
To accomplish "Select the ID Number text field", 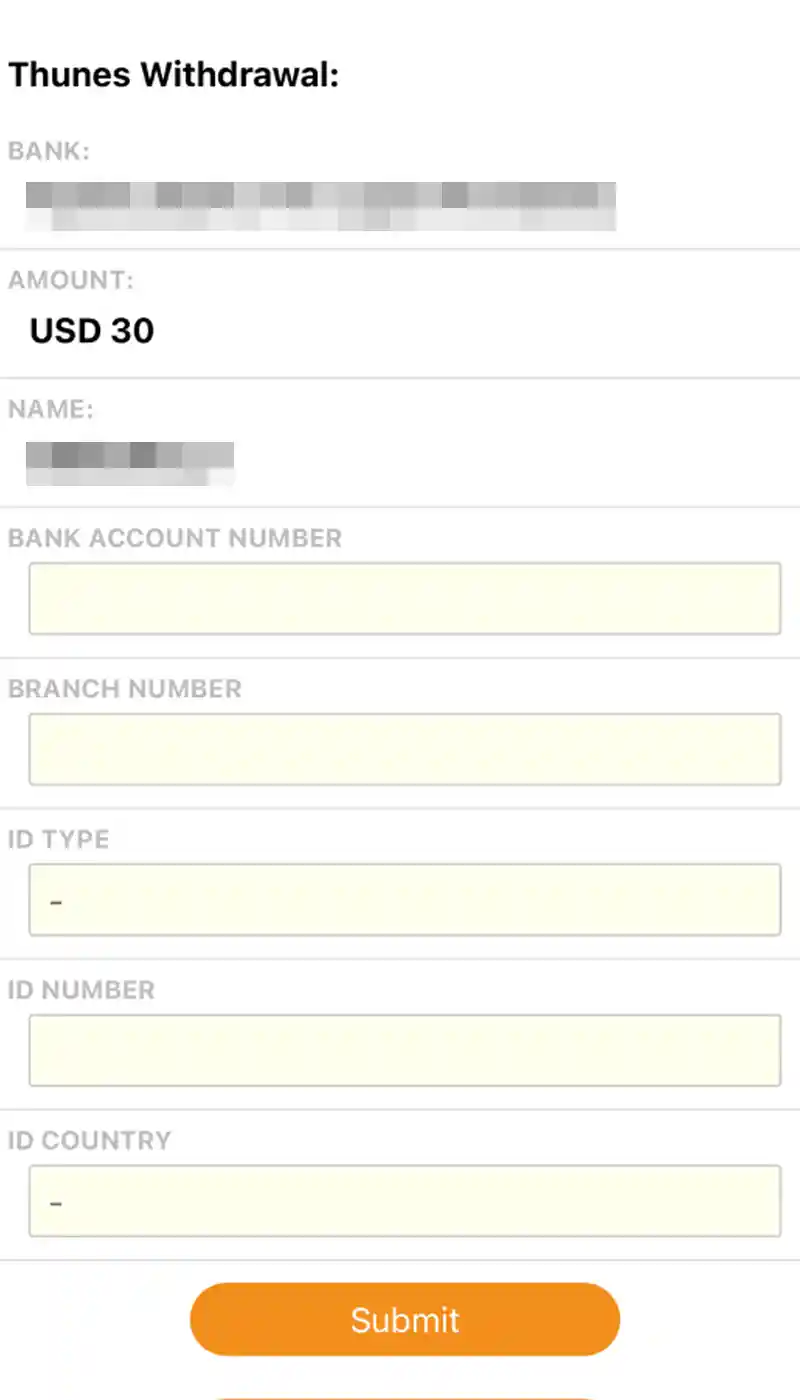I will [404, 1050].
